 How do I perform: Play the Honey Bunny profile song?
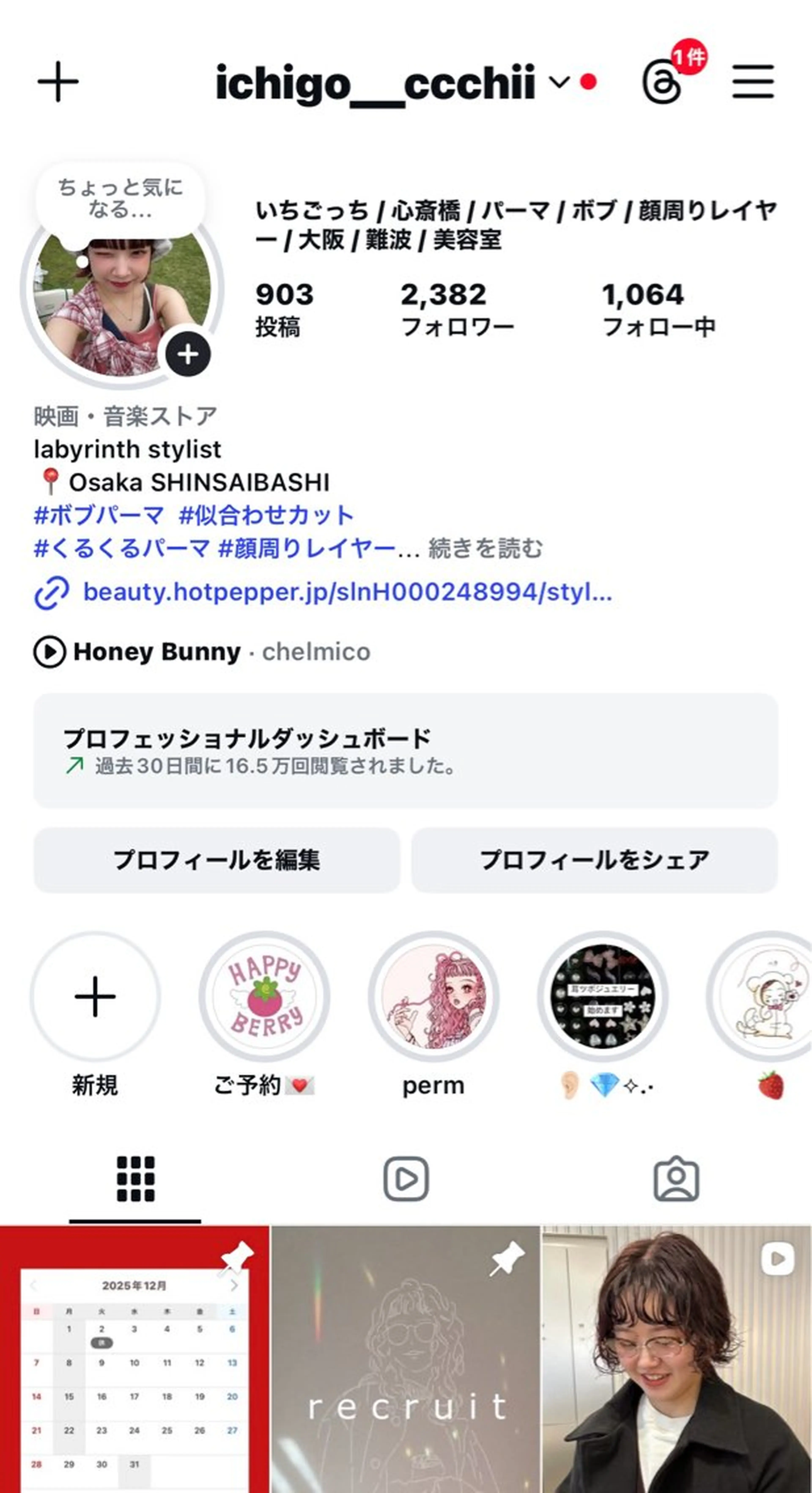(50, 652)
